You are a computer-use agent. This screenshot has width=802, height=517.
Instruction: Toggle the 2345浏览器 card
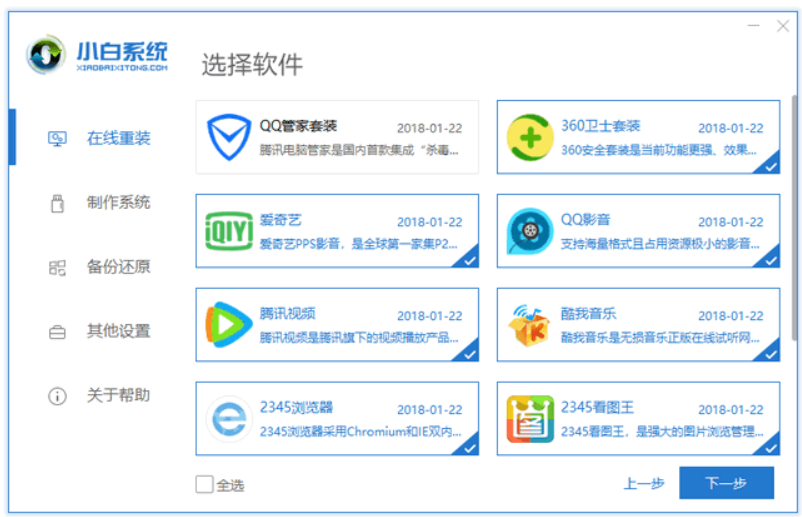(337, 418)
